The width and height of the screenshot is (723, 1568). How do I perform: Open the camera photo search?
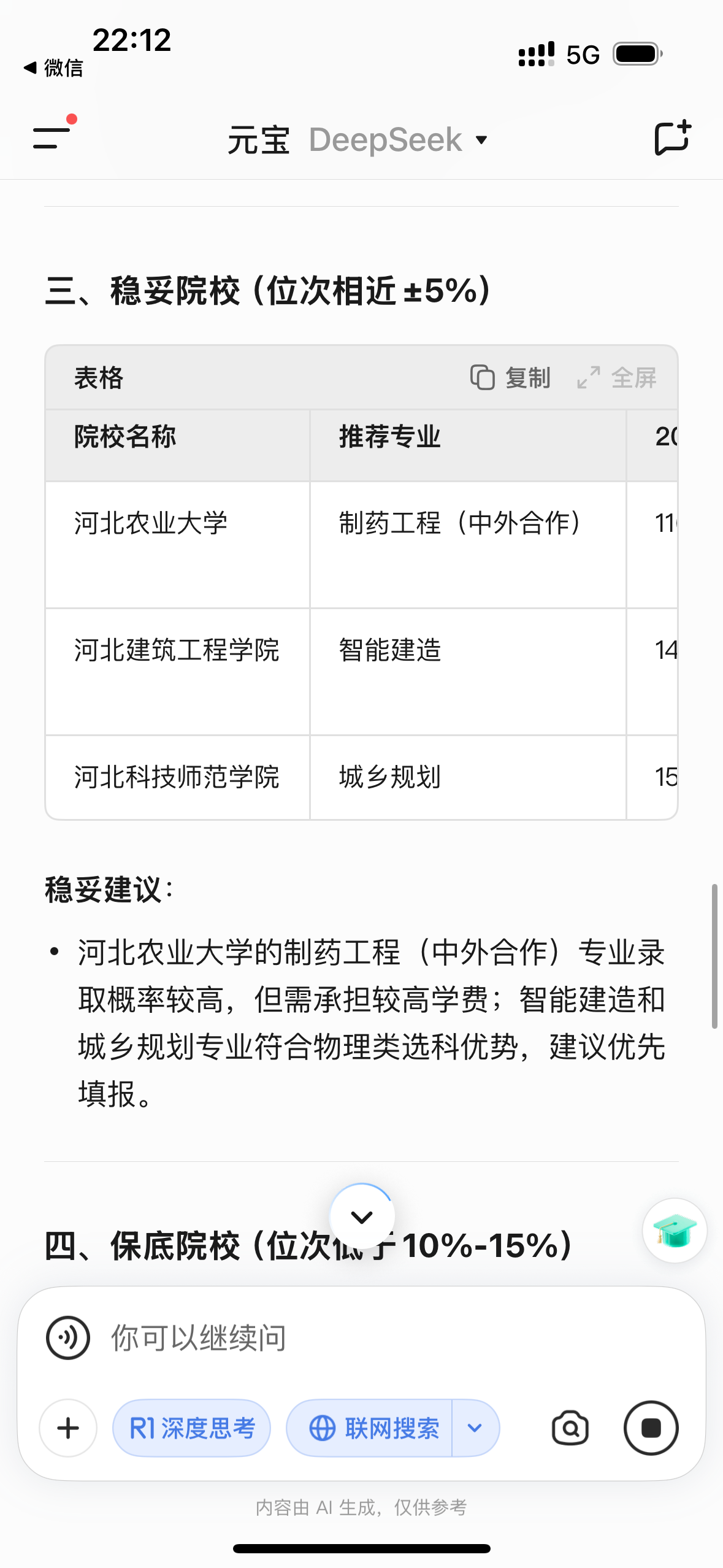[x=570, y=1428]
